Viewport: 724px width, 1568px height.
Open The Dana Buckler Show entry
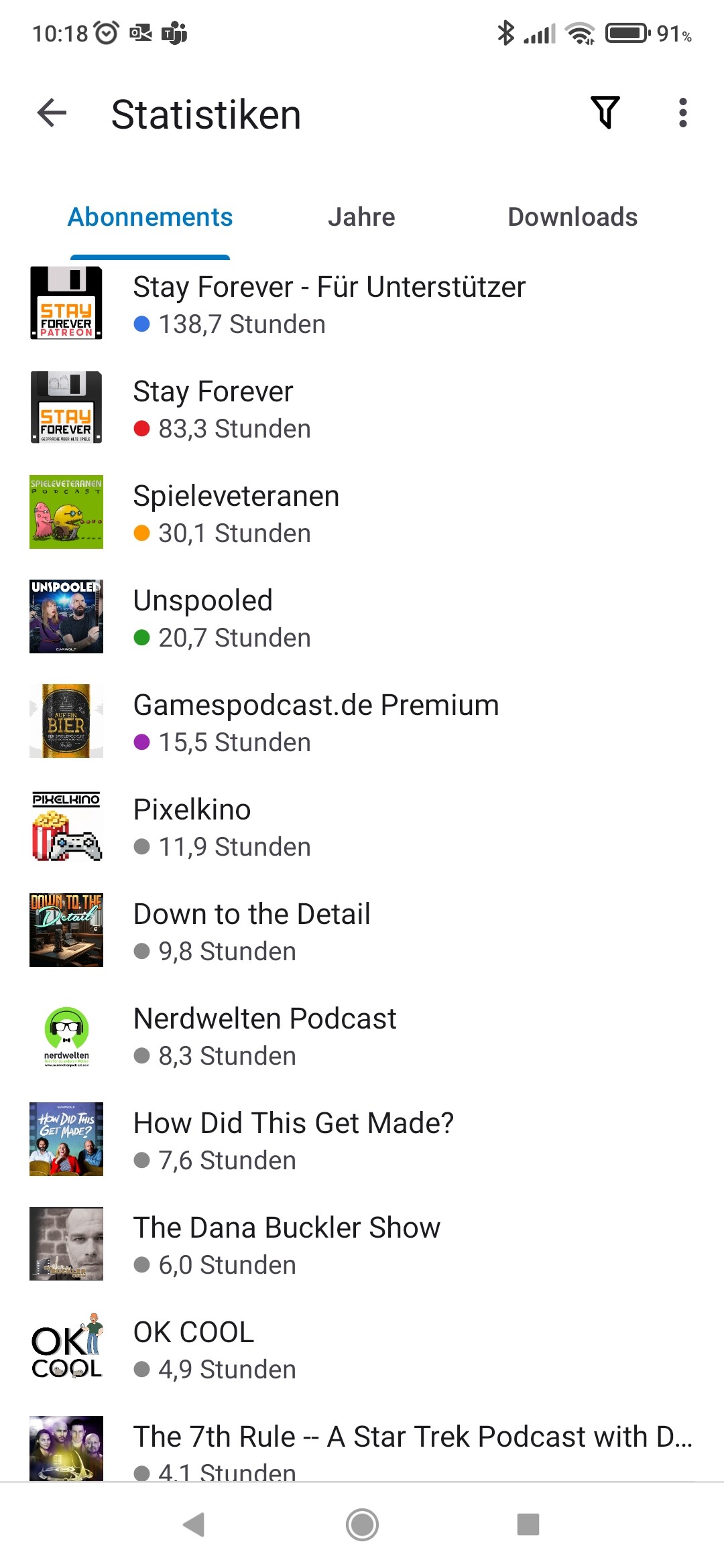click(362, 1244)
